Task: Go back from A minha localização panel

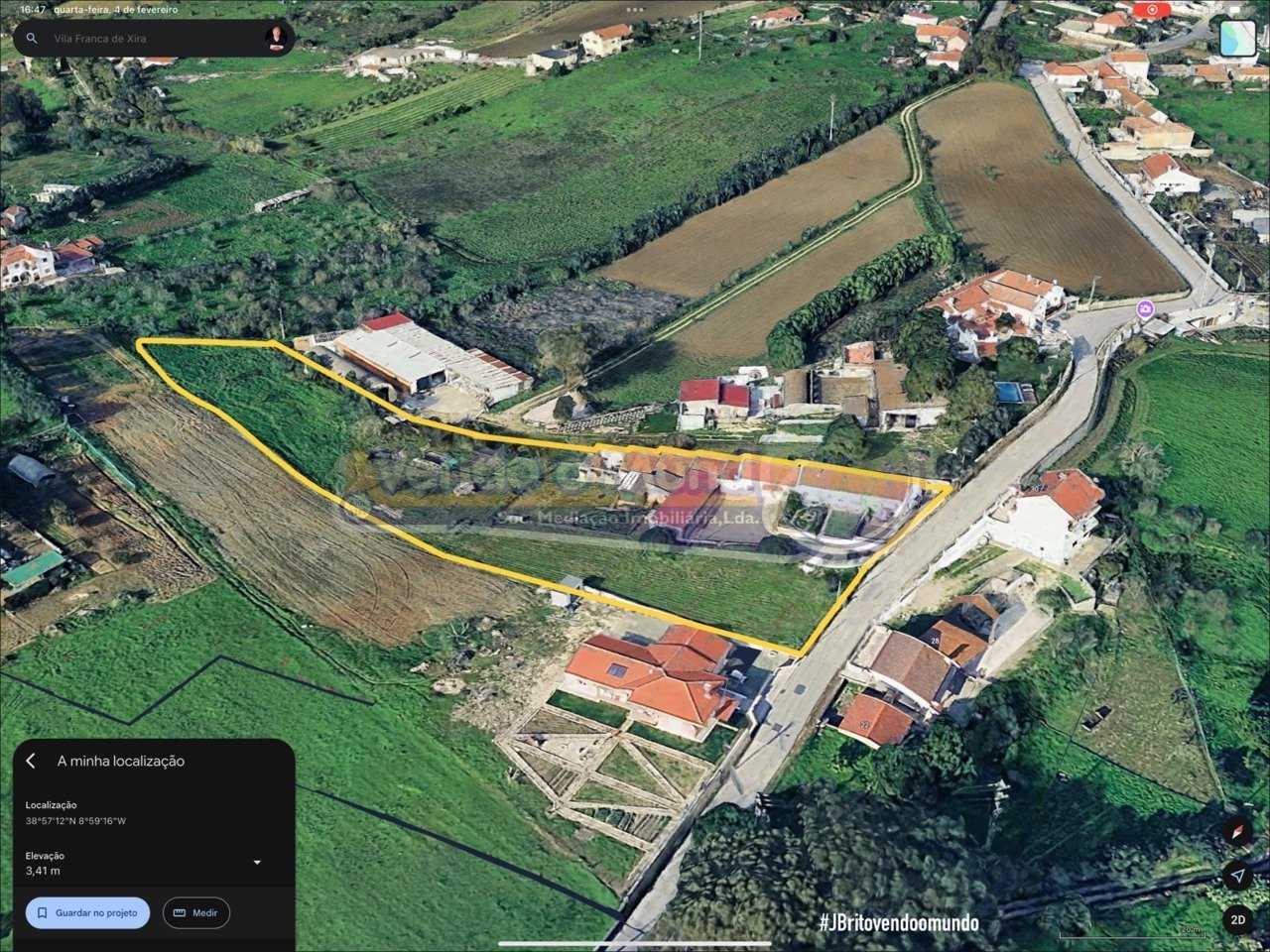Action: [x=31, y=761]
